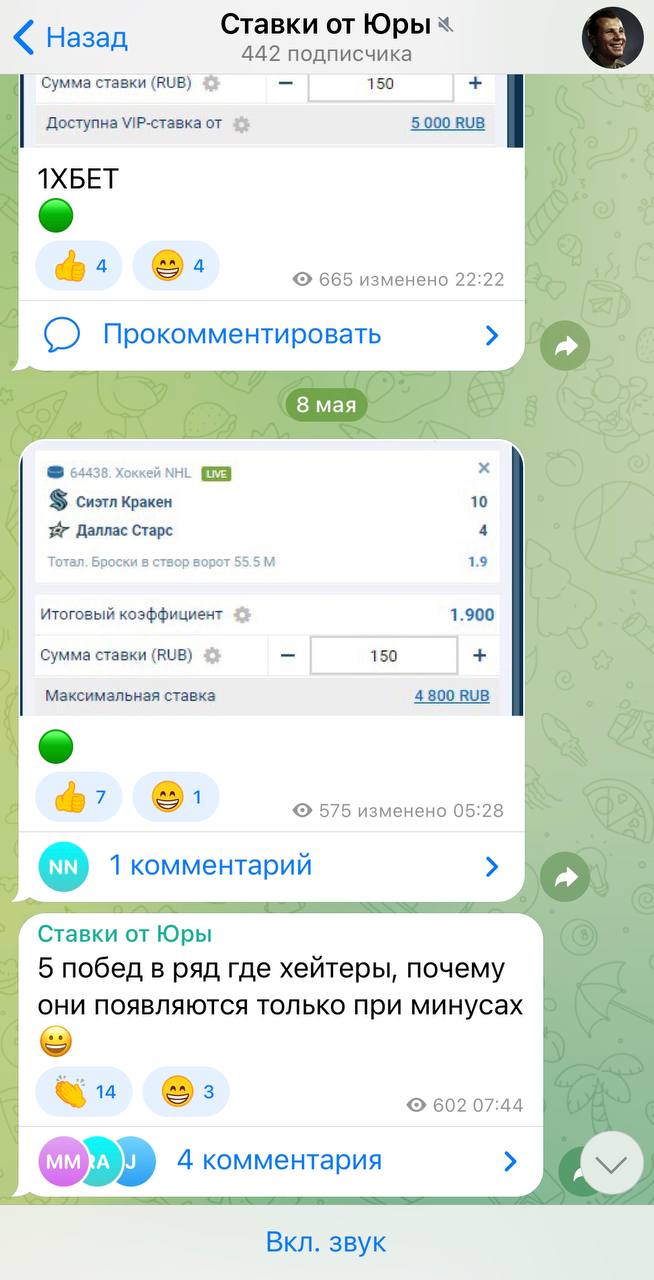Go back with the Назад button

point(70,38)
